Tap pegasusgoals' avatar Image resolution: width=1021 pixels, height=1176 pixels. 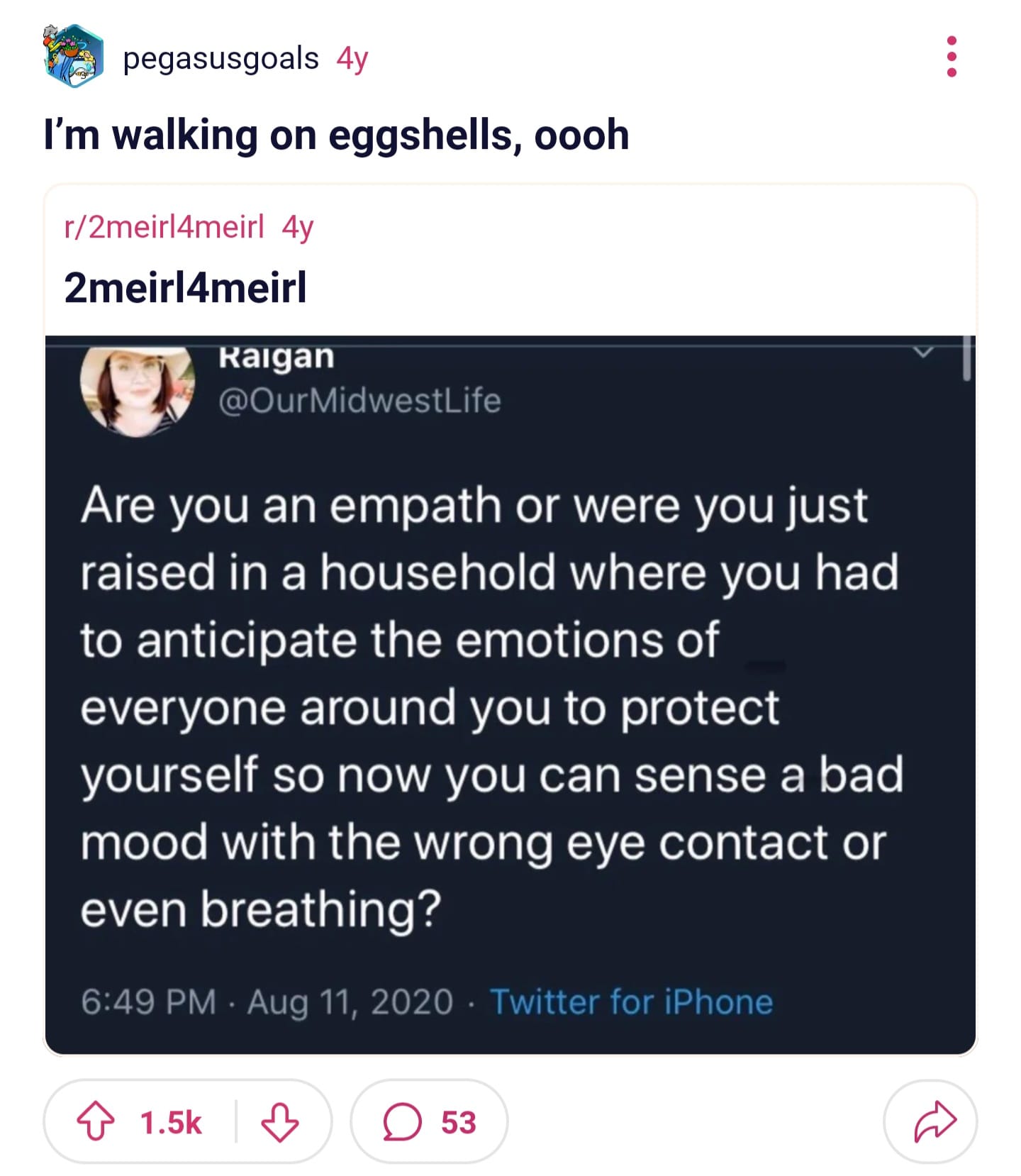[x=73, y=57]
